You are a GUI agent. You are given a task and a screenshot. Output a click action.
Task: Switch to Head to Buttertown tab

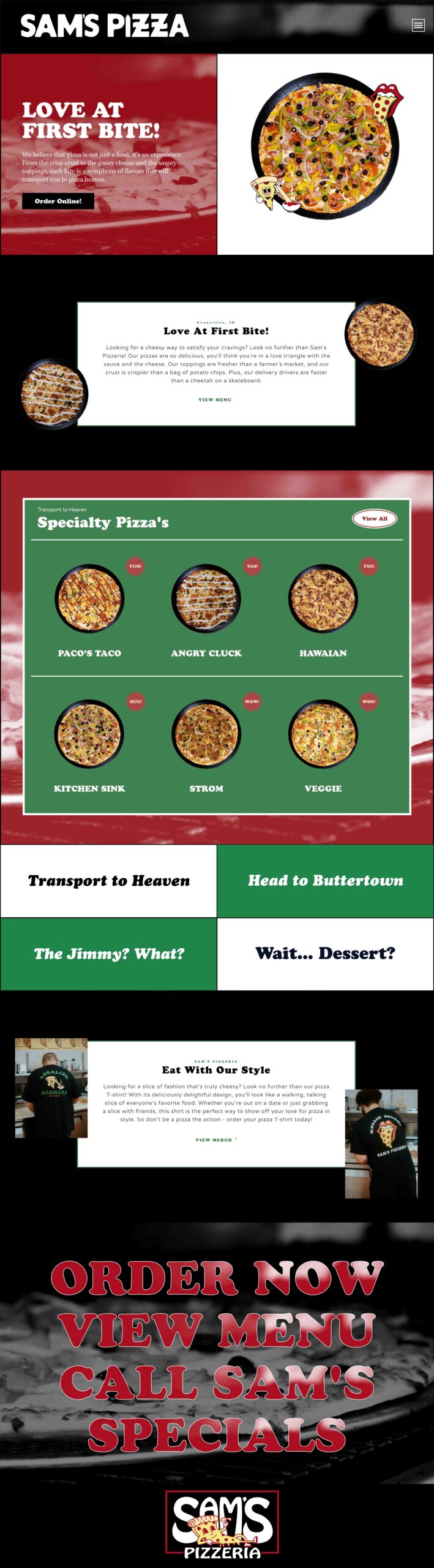(326, 881)
